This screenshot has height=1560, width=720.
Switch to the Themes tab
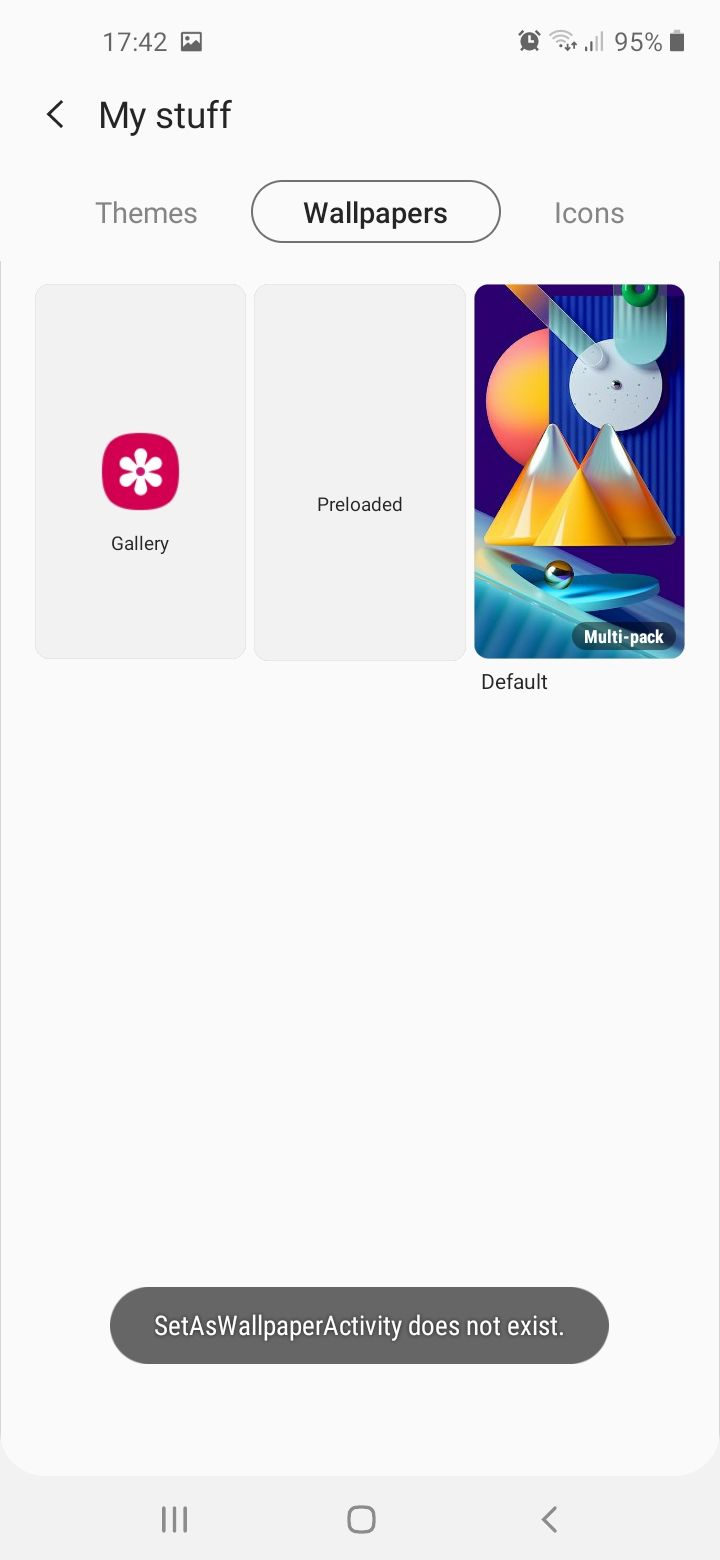(x=146, y=213)
